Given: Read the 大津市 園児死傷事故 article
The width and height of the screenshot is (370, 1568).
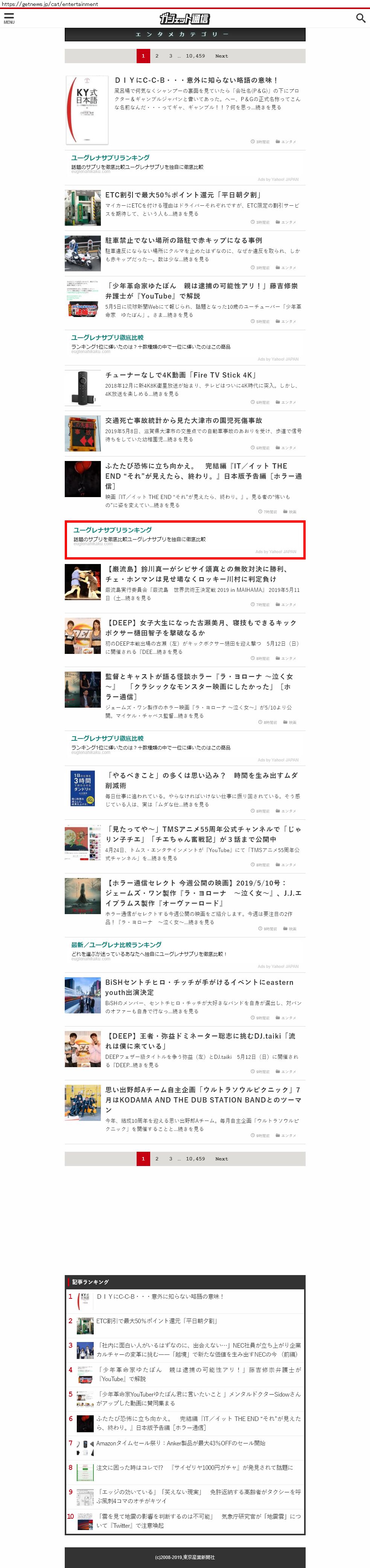Looking at the screenshot, I should coord(183,420).
